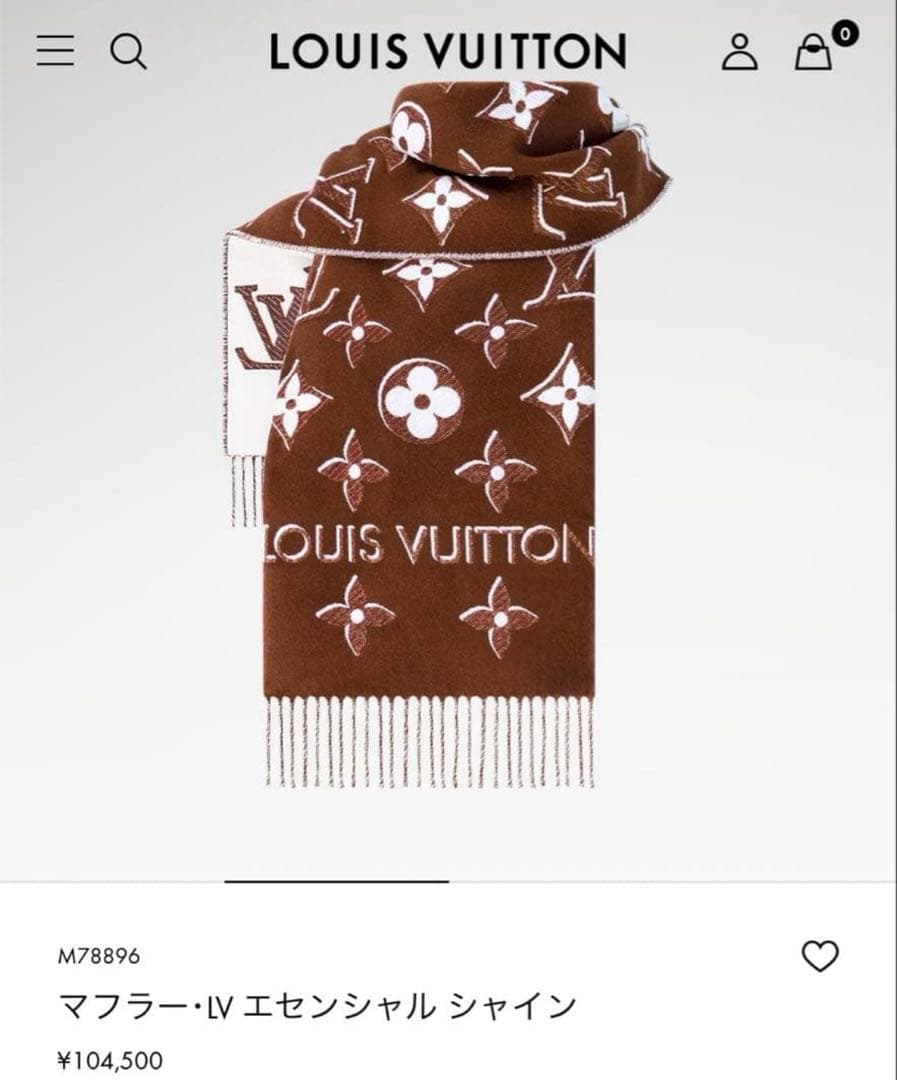Screen dimensions: 897x1080
Task: Check bag contents via the tote icon
Action: [811, 55]
